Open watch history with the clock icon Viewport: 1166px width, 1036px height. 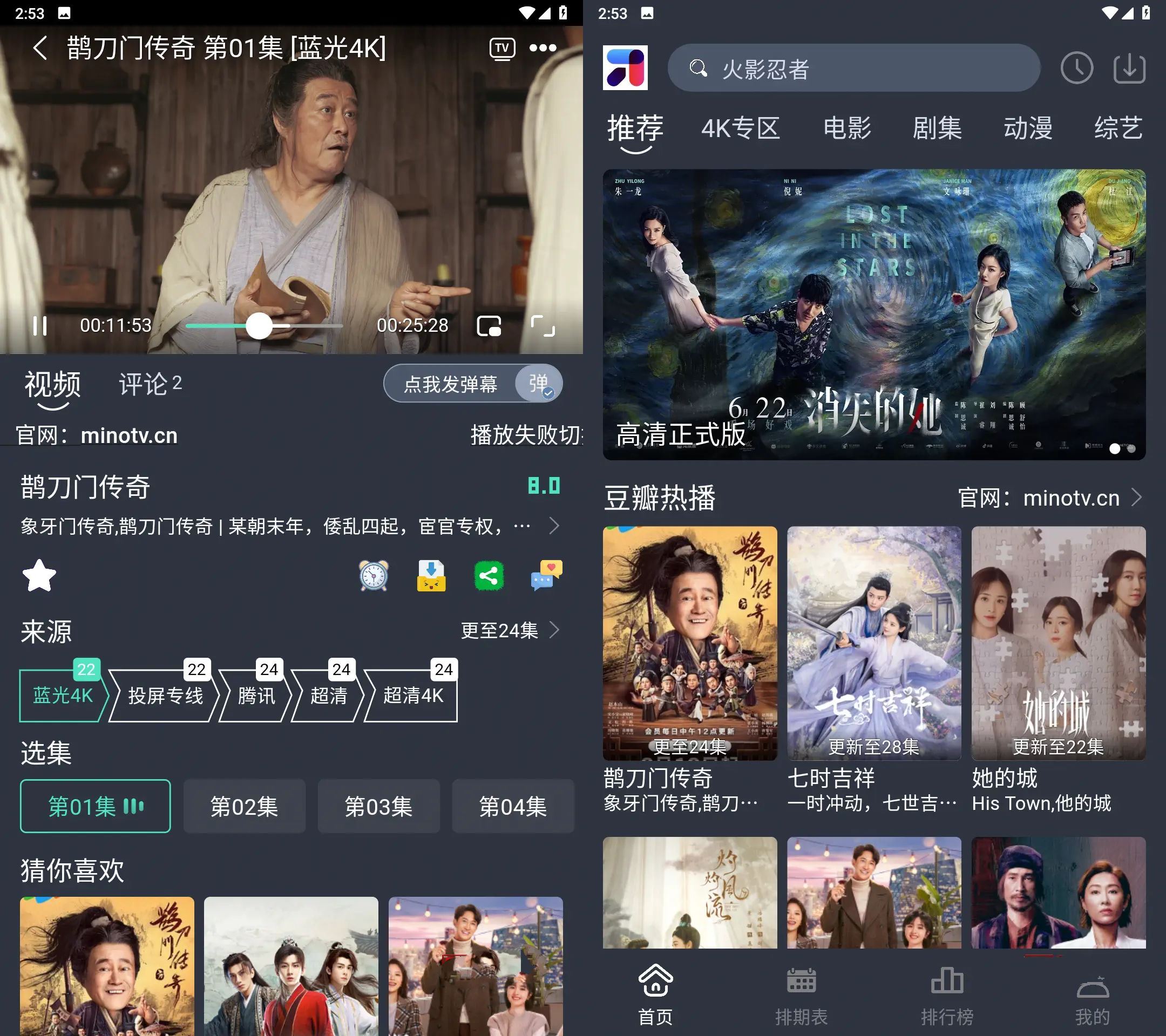pos(1076,69)
